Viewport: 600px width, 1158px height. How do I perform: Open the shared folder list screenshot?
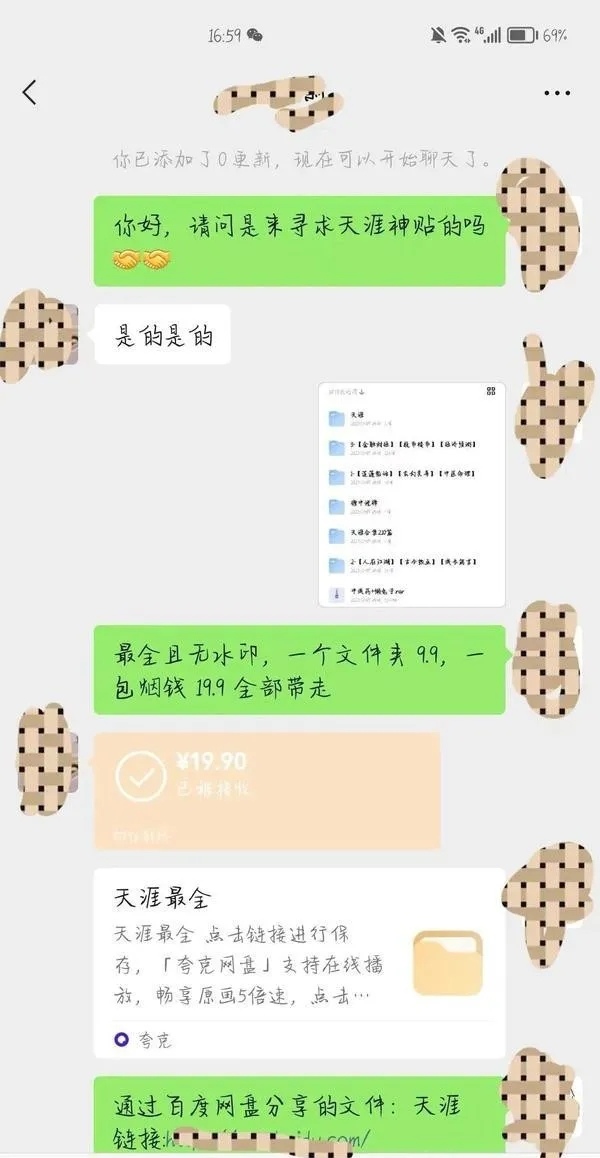coord(411,494)
